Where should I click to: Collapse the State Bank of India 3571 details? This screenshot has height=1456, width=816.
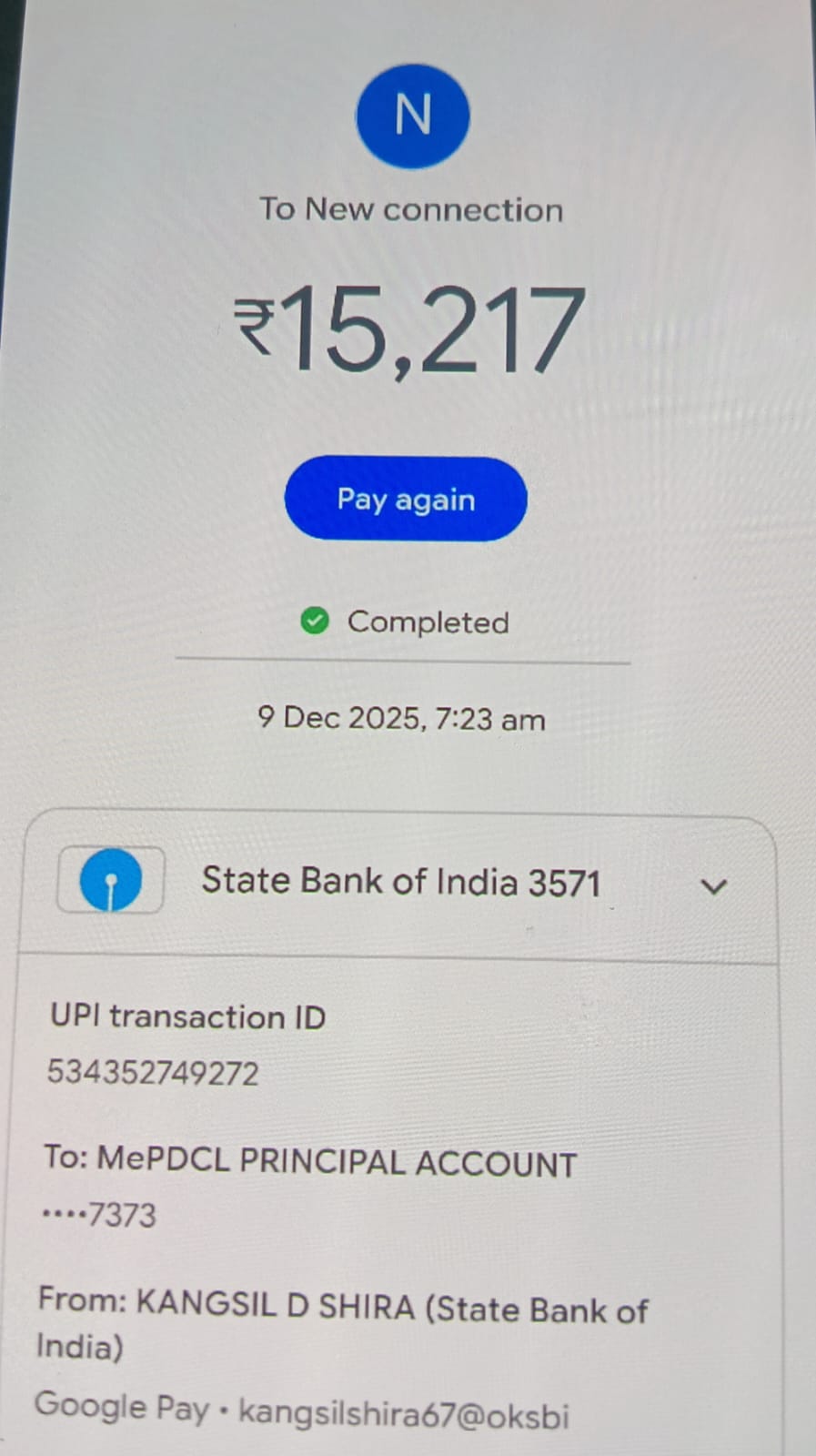714,885
